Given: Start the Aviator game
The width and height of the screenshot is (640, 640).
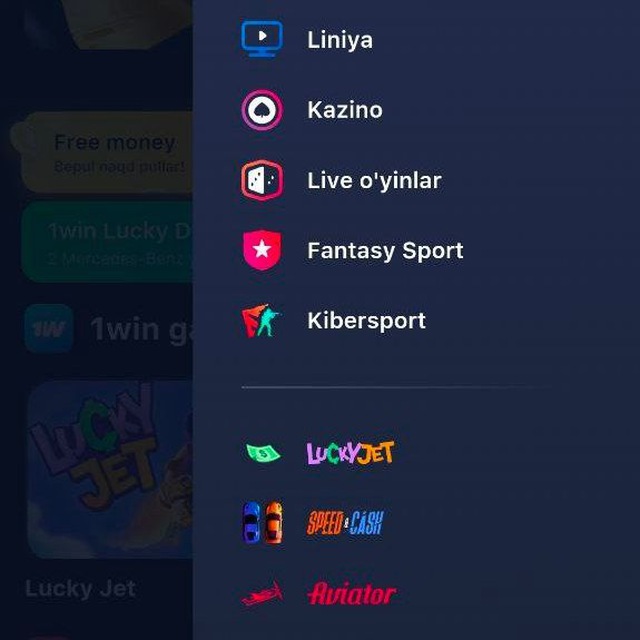Looking at the screenshot, I should 350,594.
